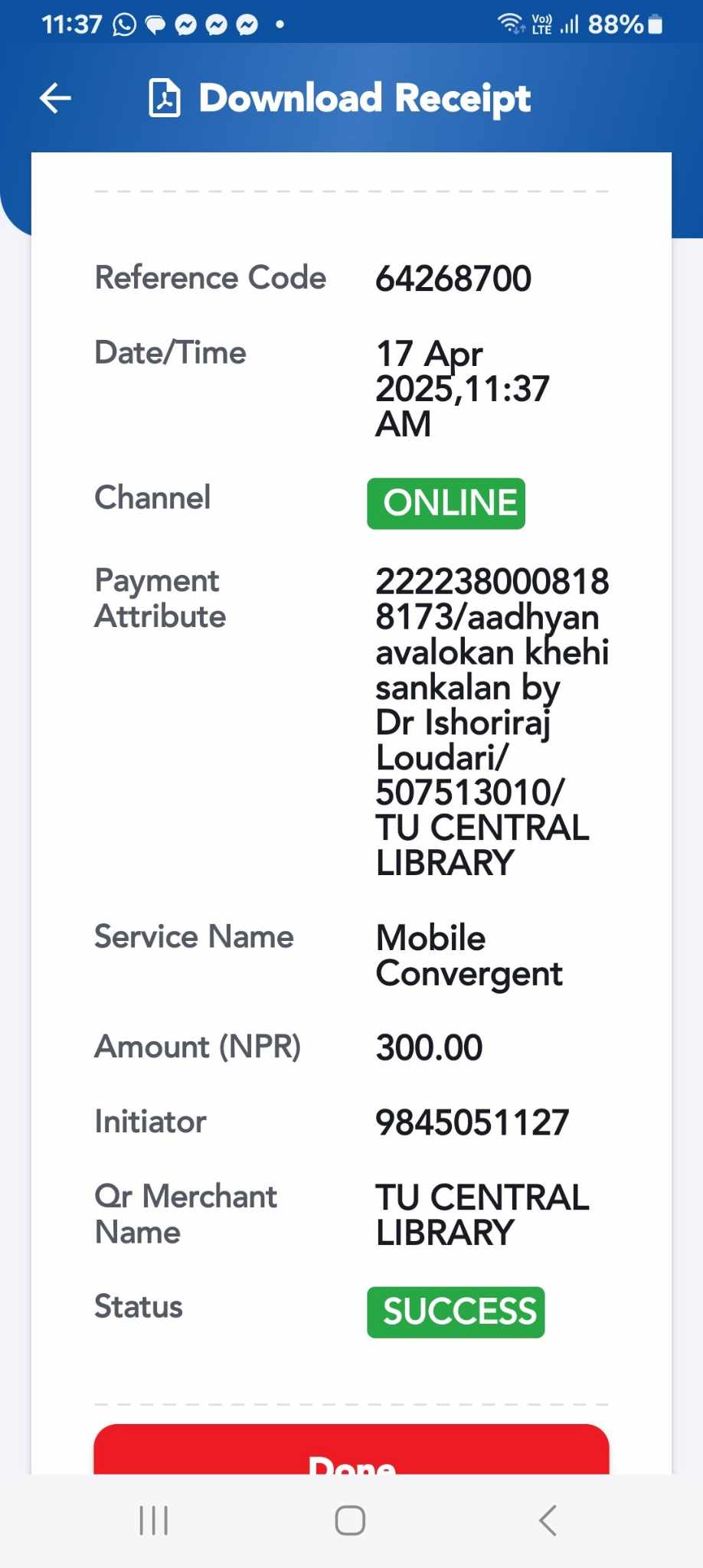The image size is (703, 1568).
Task: Go to the phone's home screen
Action: tap(350, 1520)
